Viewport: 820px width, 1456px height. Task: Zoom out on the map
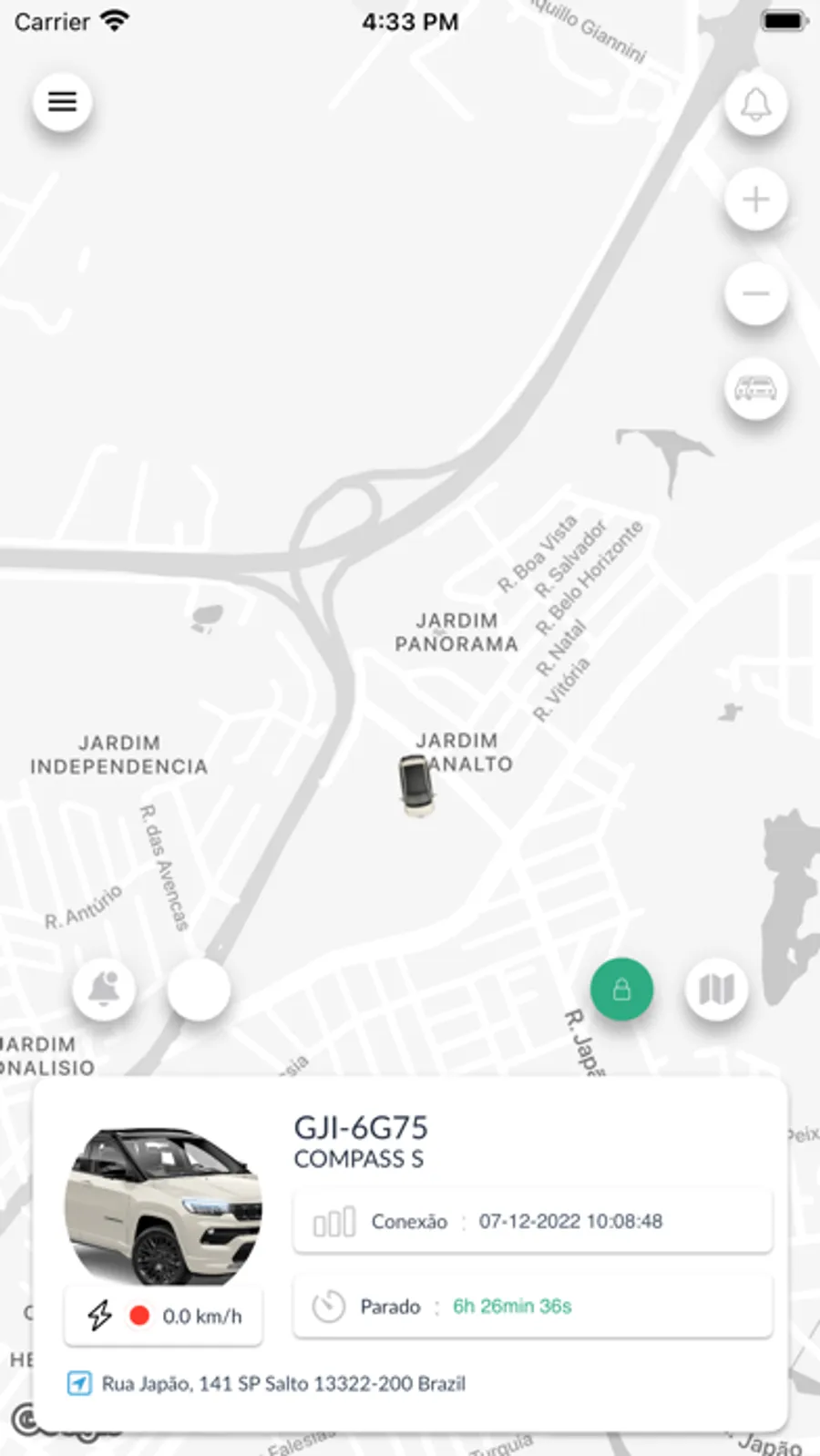[755, 292]
